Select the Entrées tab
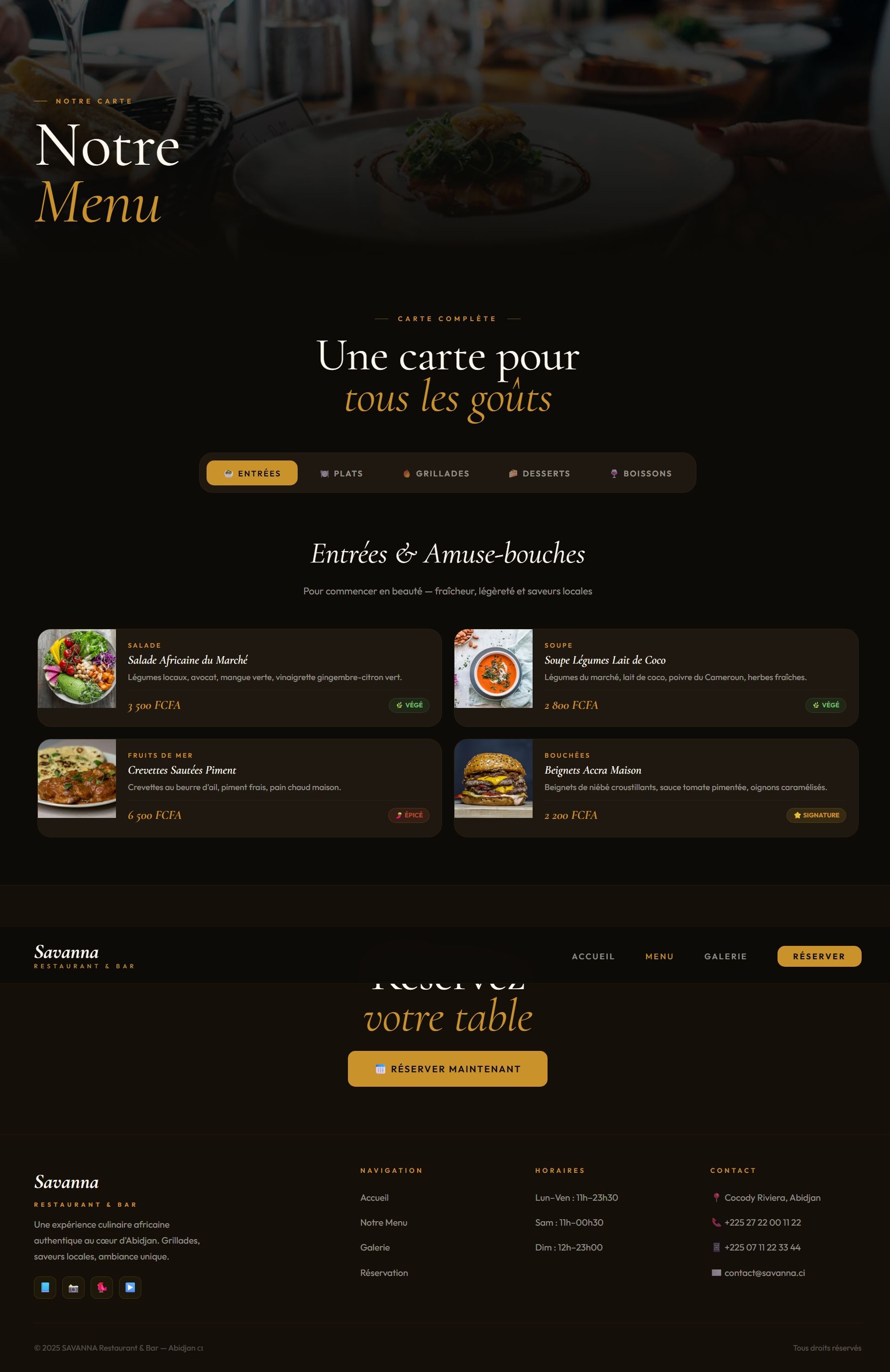This screenshot has height=1372, width=890. [252, 473]
